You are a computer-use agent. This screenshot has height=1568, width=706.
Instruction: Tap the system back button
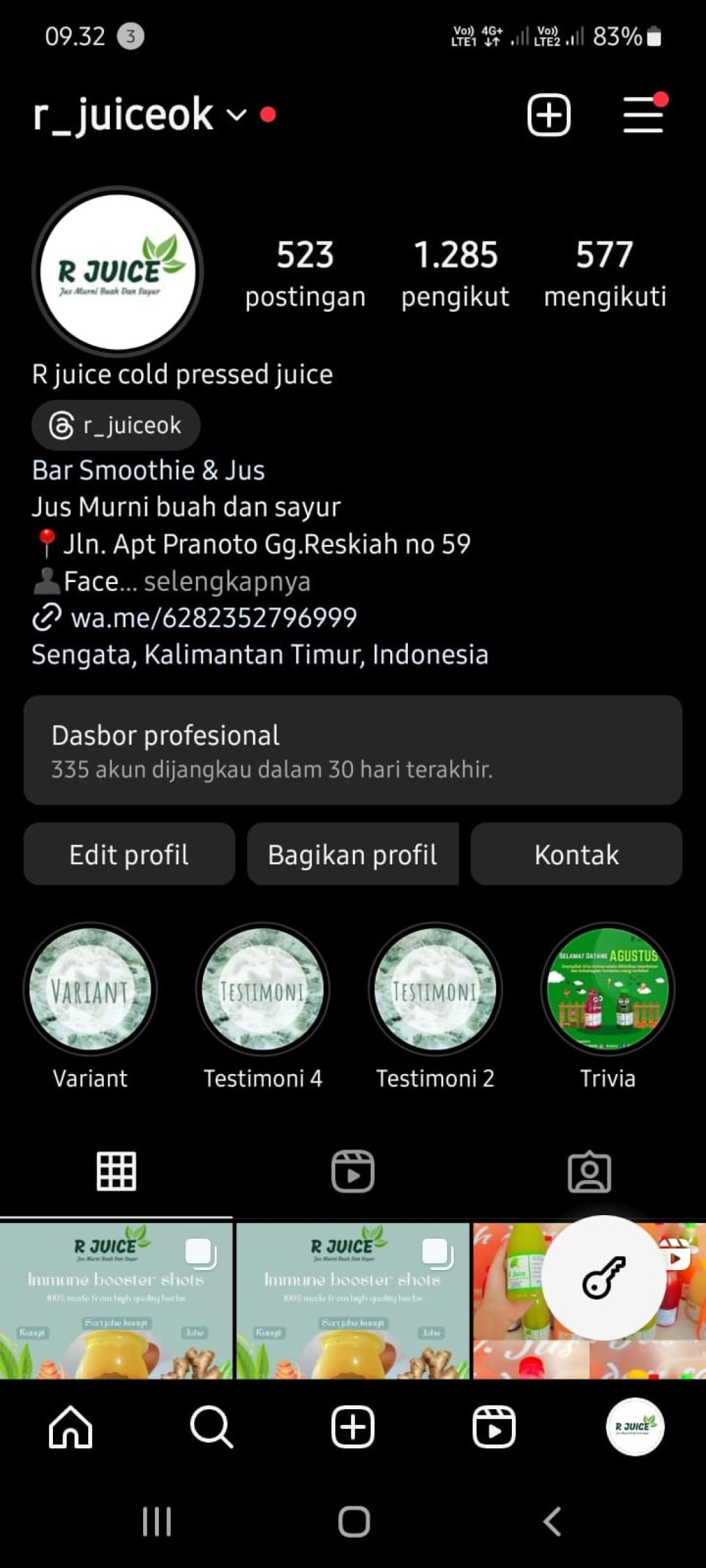click(552, 1521)
